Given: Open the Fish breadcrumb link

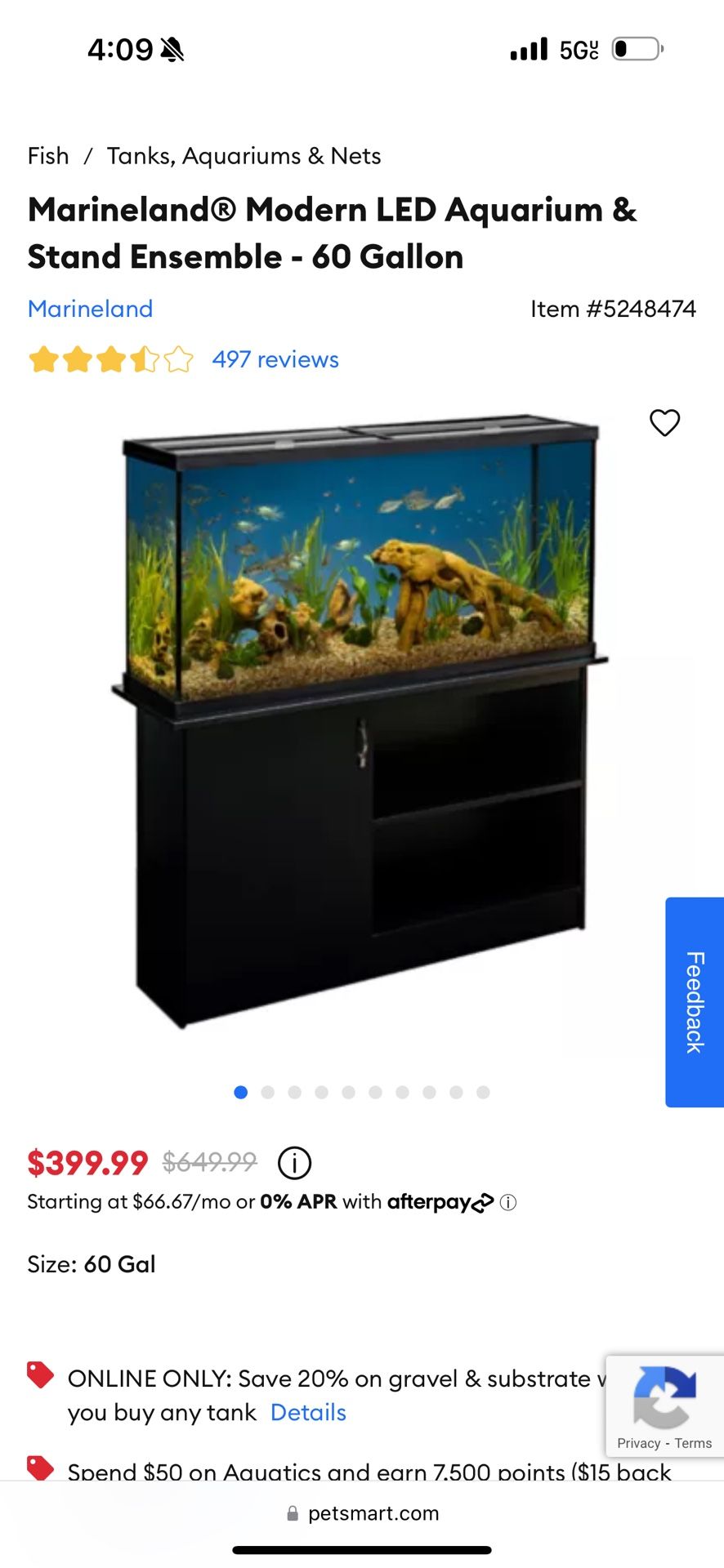Looking at the screenshot, I should (x=48, y=156).
